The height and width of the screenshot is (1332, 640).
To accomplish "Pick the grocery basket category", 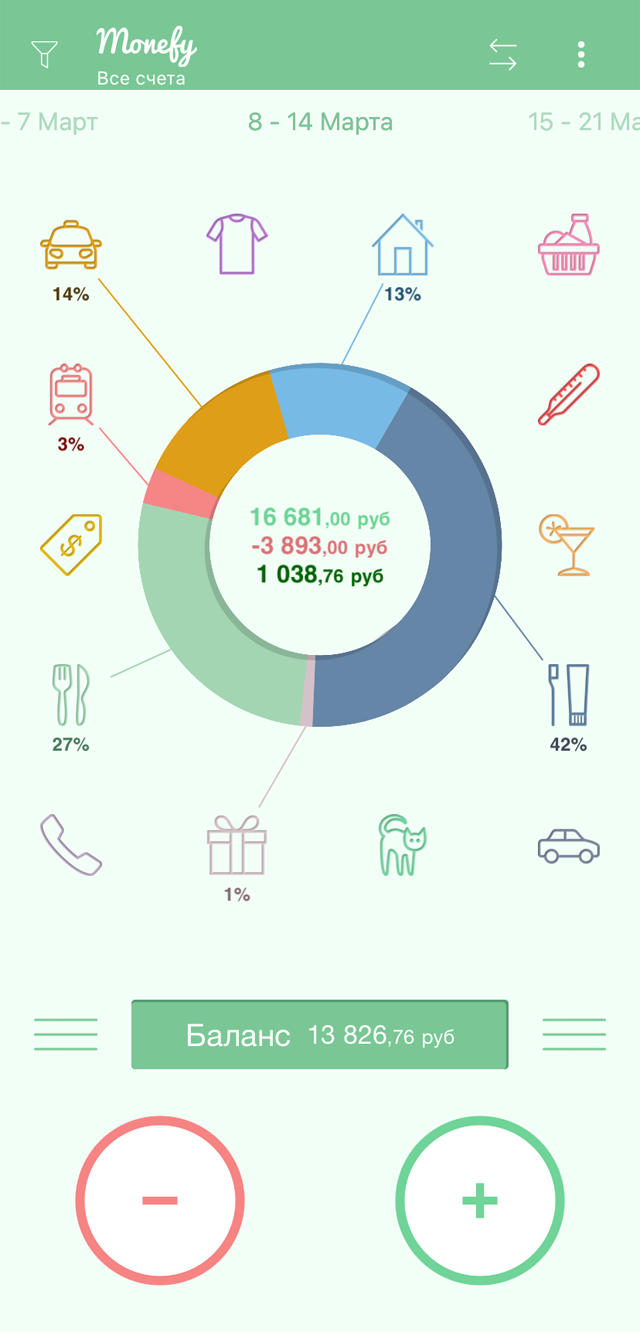I will coord(568,245).
